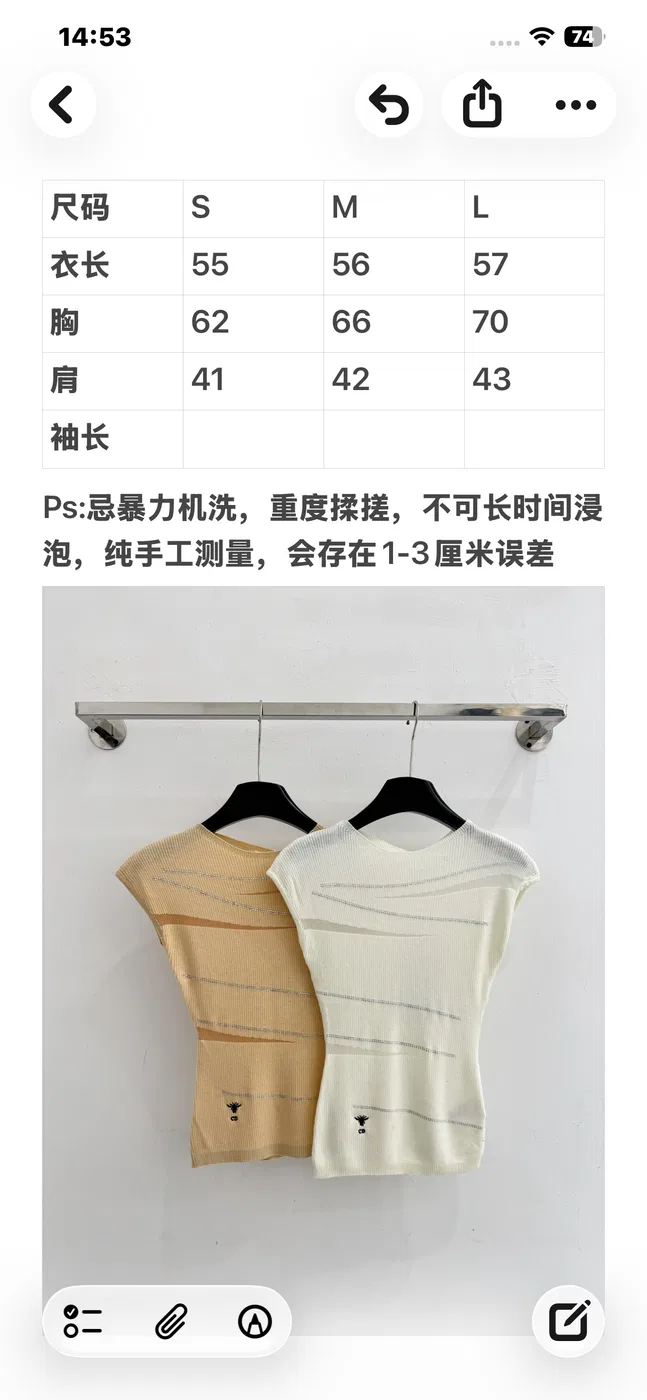Compose a new note
647x1400 pixels.
570,1321
